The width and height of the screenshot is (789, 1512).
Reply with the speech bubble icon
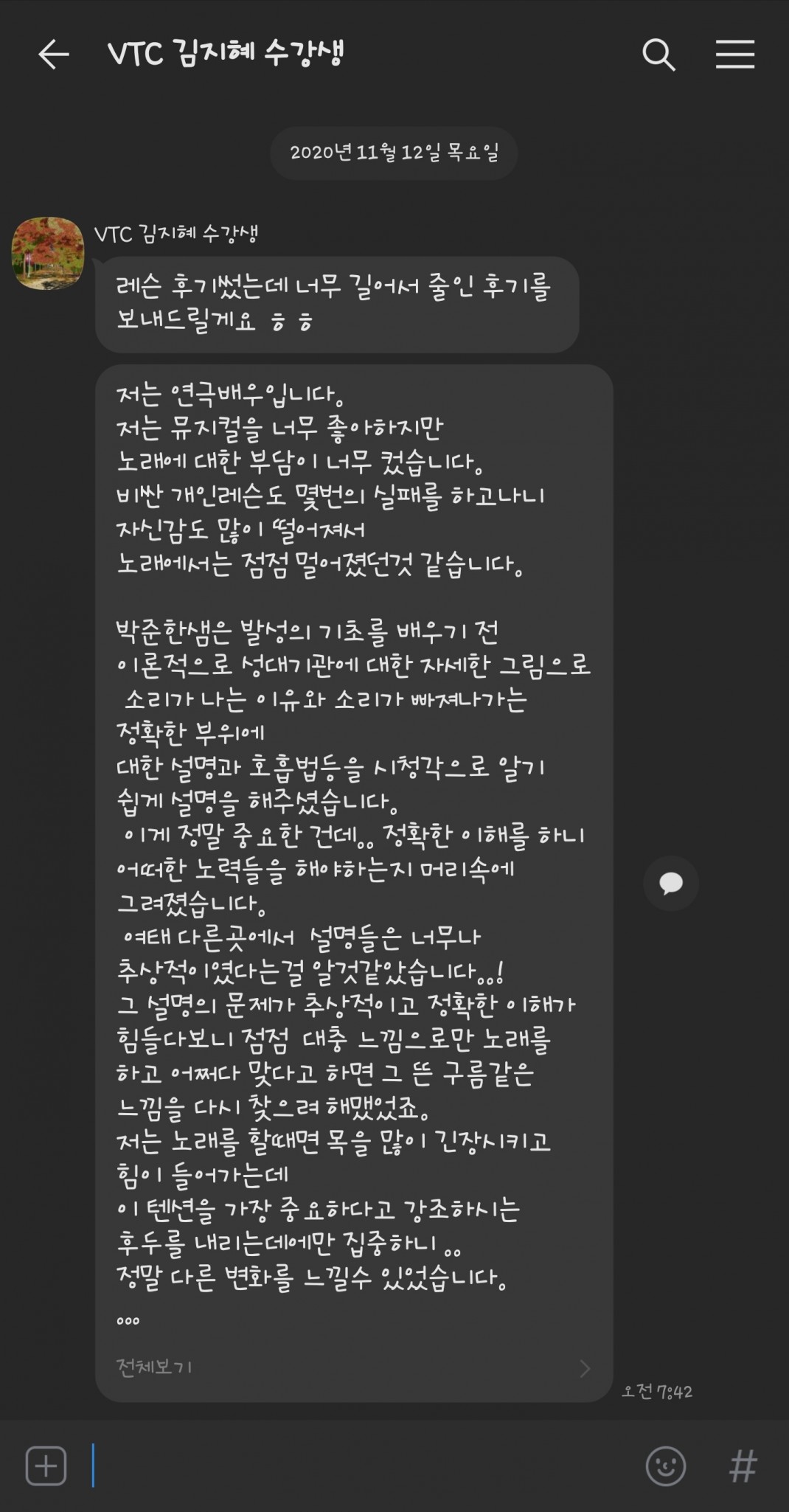[x=670, y=883]
